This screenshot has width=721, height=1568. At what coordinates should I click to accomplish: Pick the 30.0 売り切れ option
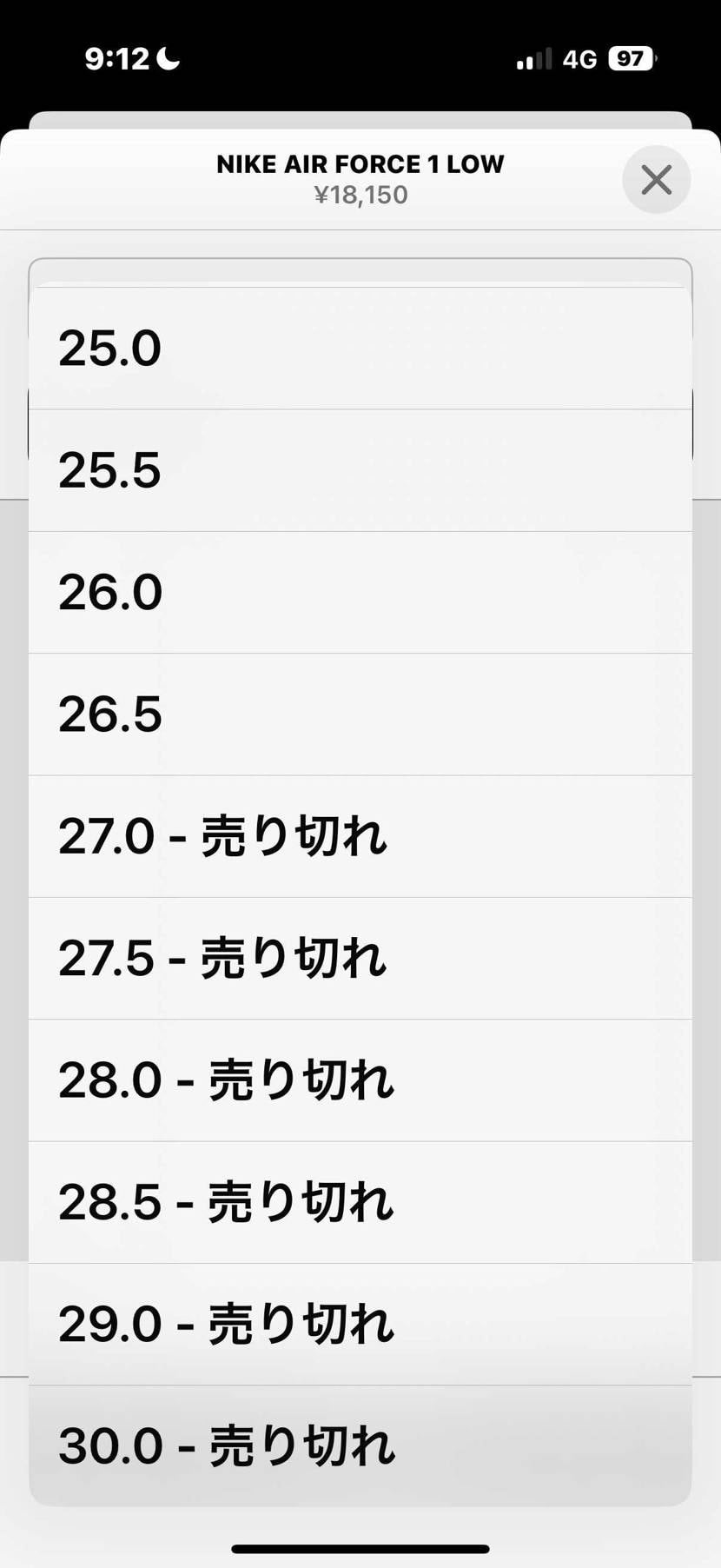point(360,1445)
